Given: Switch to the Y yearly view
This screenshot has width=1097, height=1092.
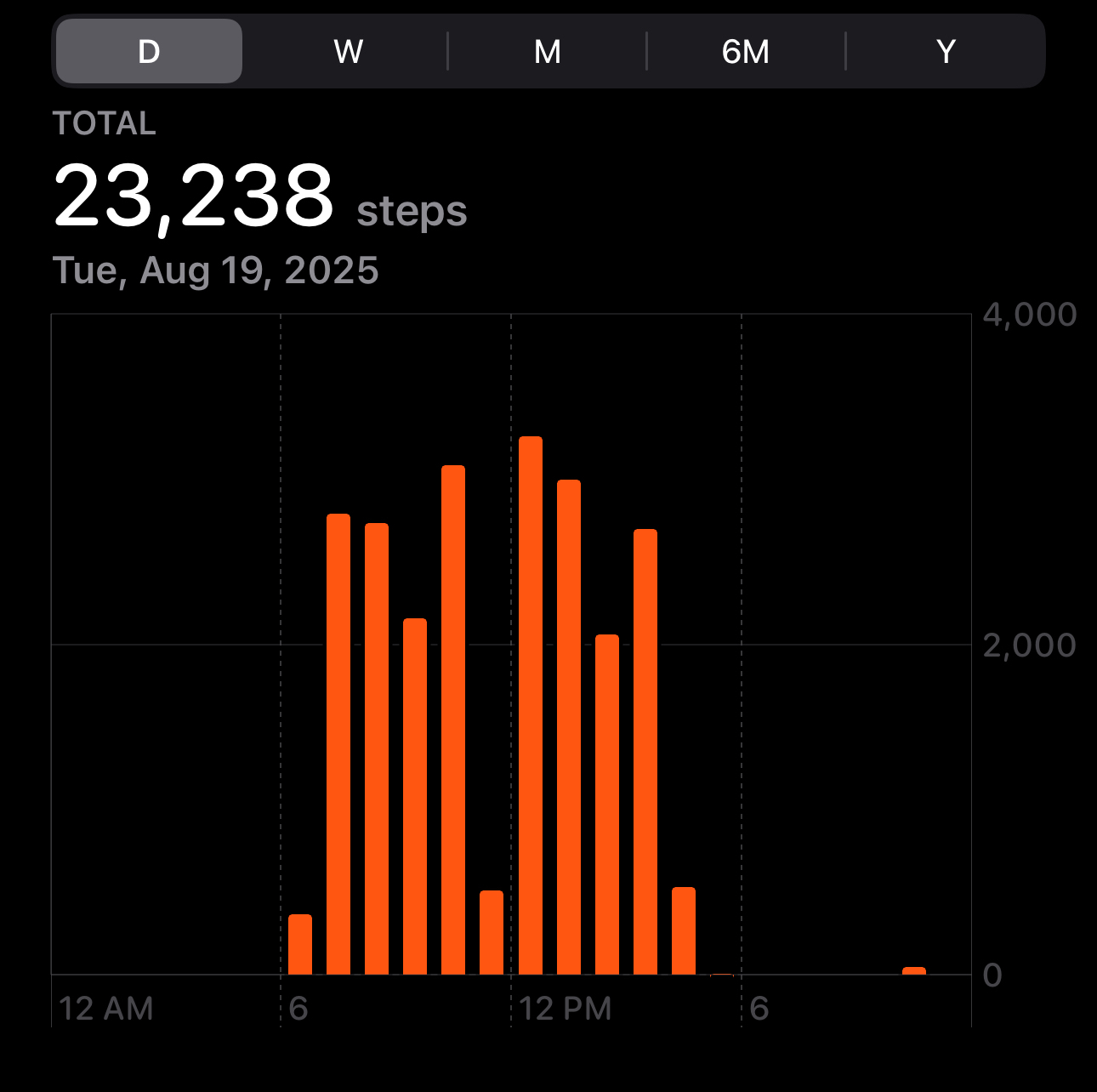Looking at the screenshot, I should point(946,52).
